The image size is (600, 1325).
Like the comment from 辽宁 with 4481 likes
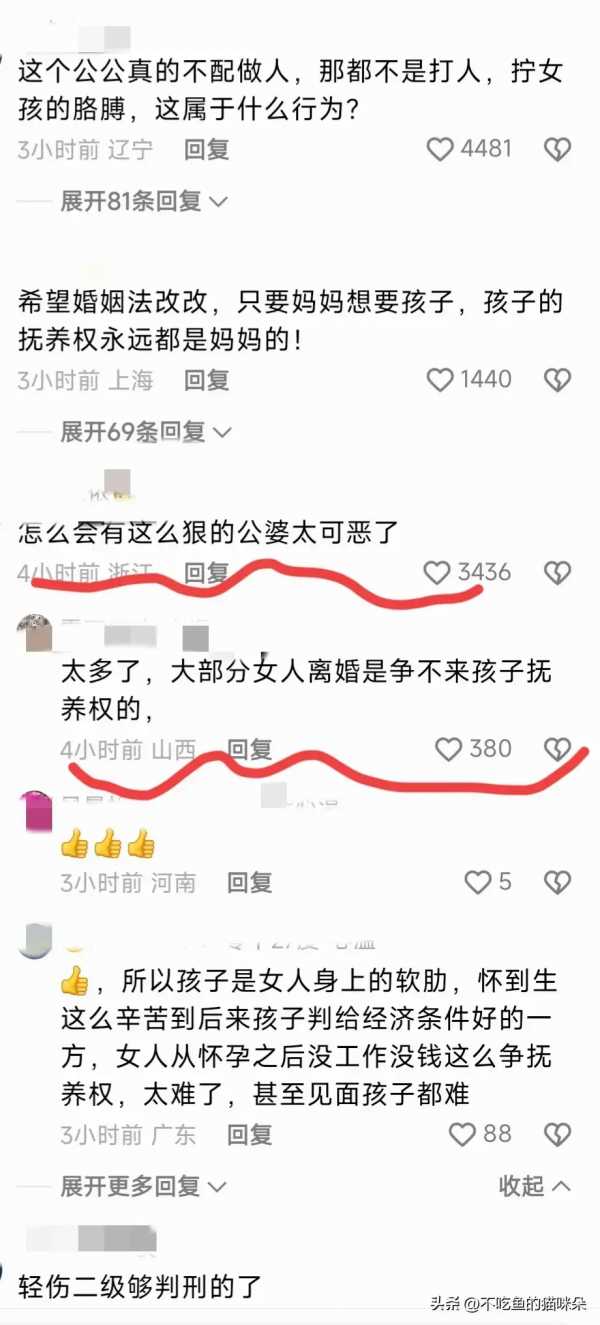point(440,150)
